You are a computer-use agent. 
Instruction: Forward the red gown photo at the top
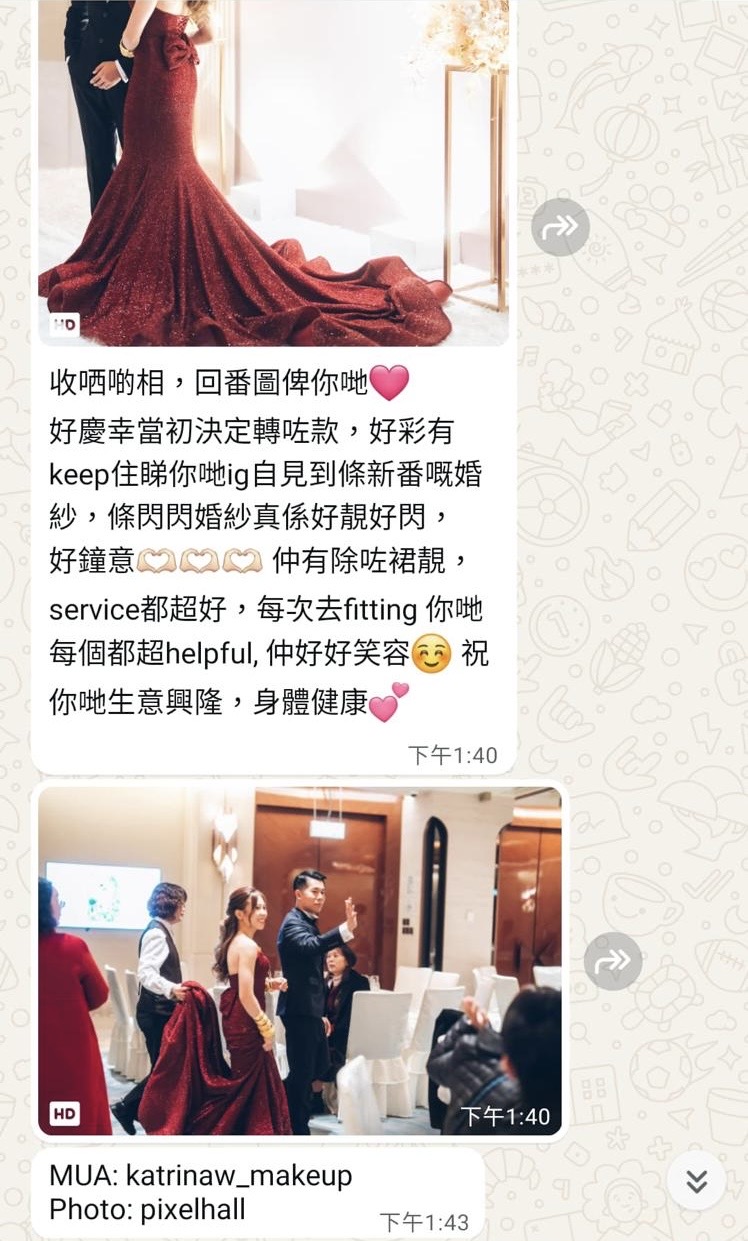[560, 227]
